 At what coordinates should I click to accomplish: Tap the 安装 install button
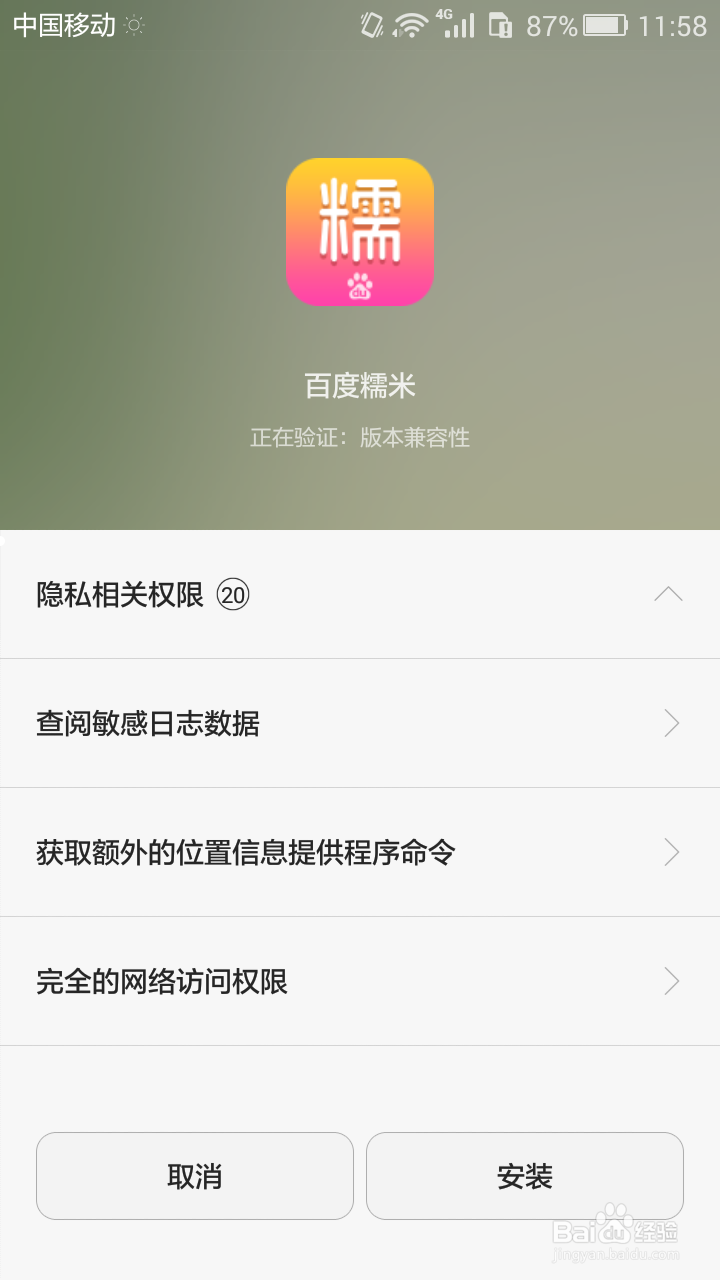tap(525, 1176)
